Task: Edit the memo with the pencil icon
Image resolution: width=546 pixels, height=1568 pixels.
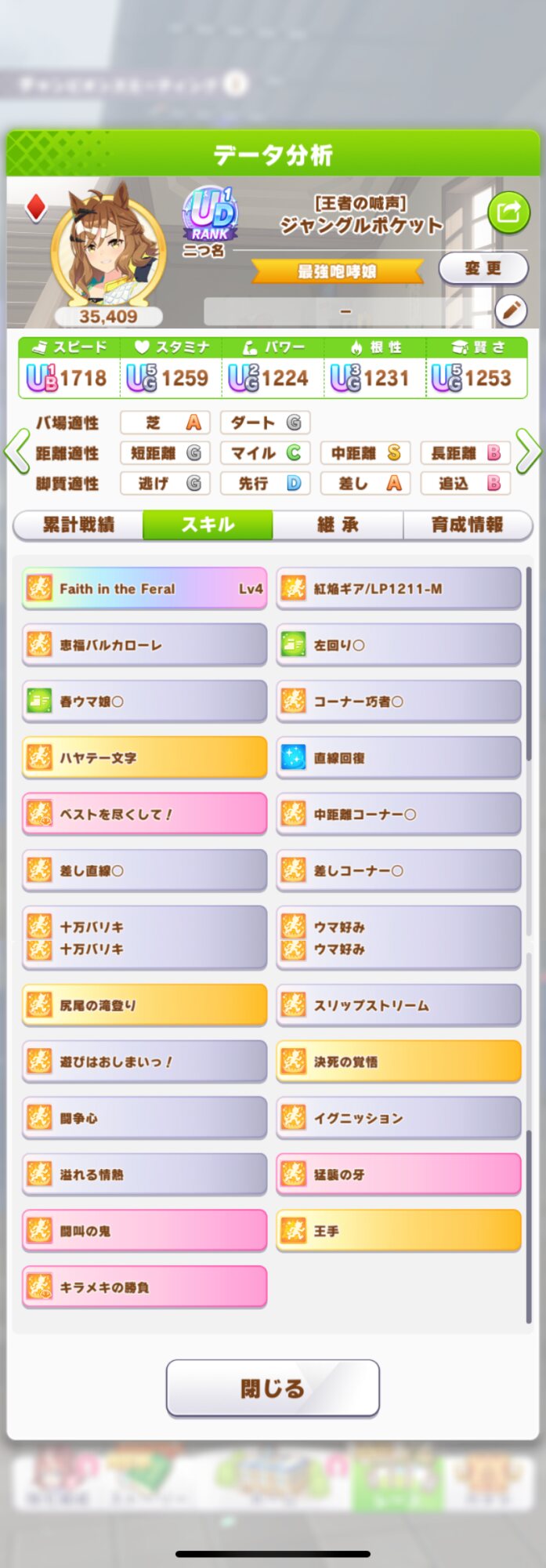Action: [511, 311]
